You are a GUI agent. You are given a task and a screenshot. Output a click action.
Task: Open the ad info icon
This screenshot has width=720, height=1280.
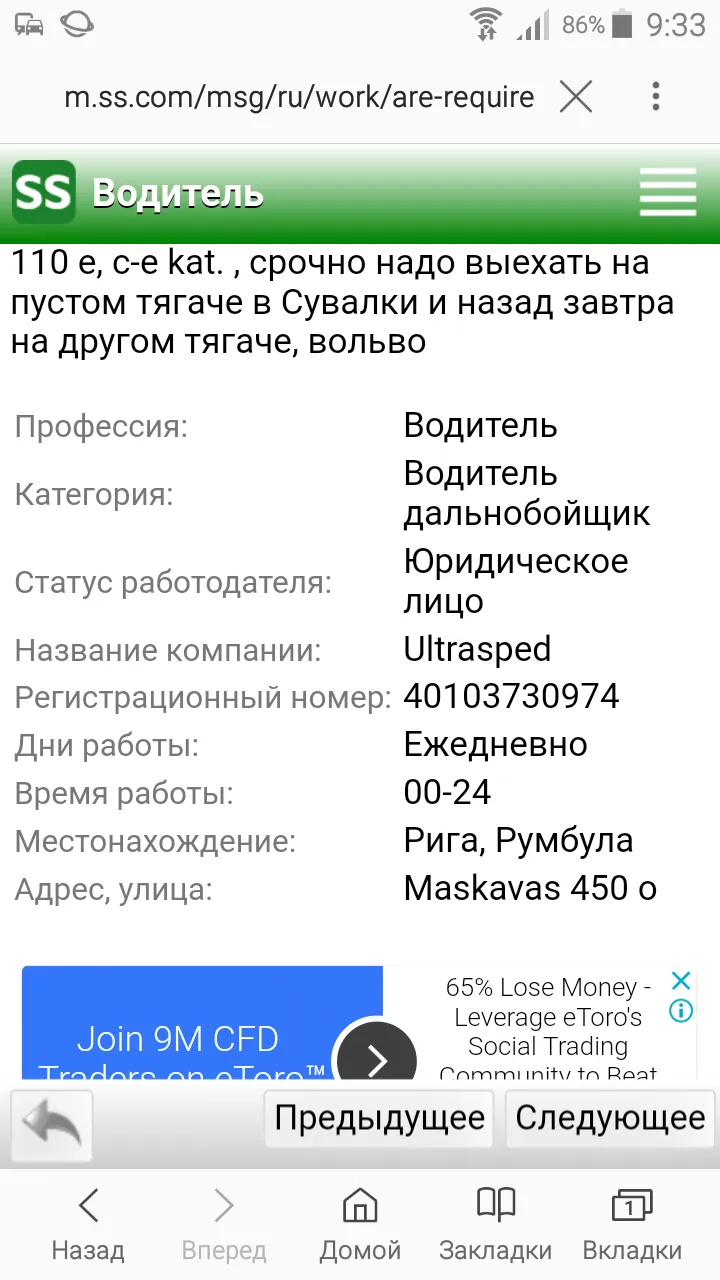pos(681,1011)
